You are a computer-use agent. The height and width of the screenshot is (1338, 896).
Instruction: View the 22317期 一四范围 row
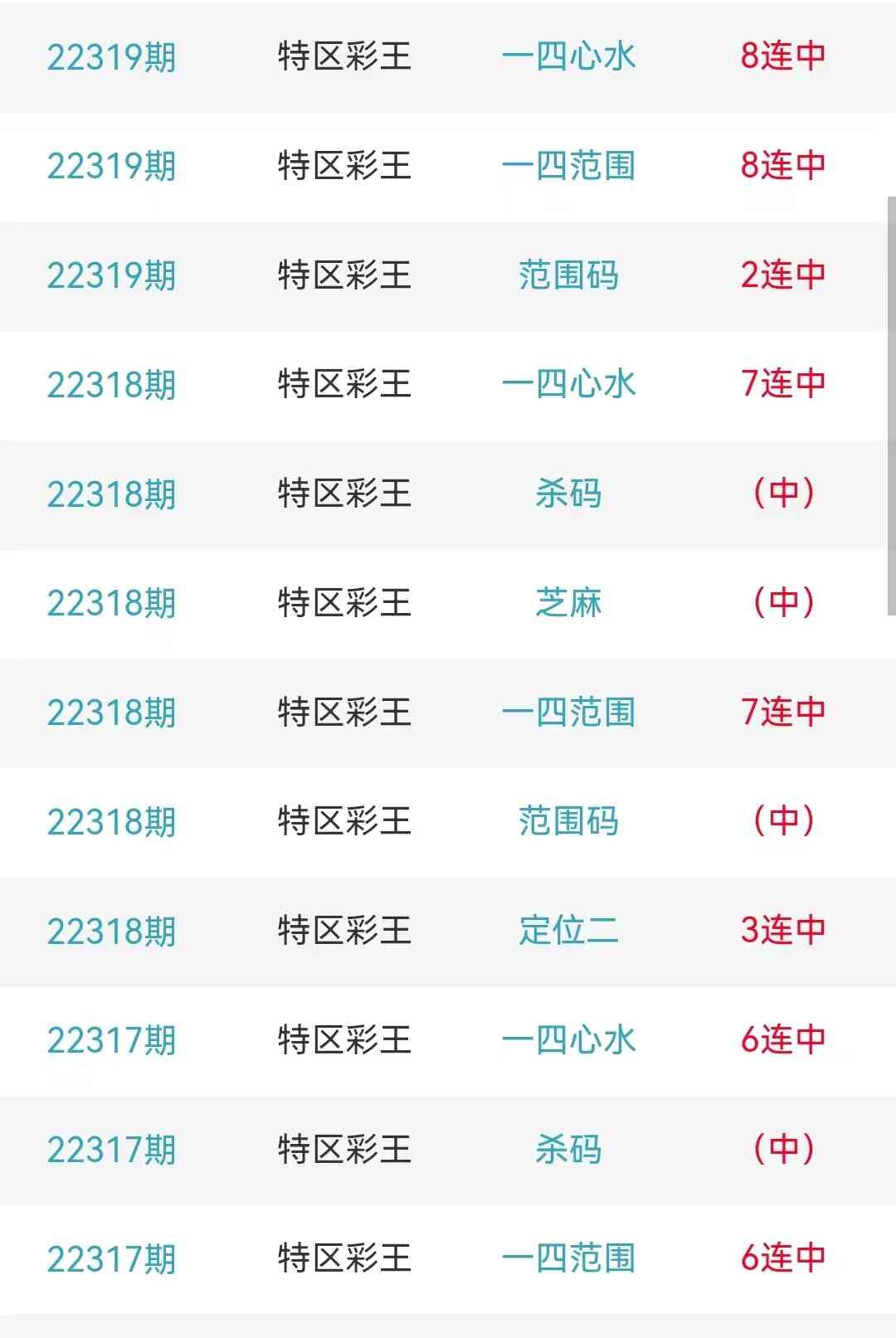click(x=568, y=1258)
